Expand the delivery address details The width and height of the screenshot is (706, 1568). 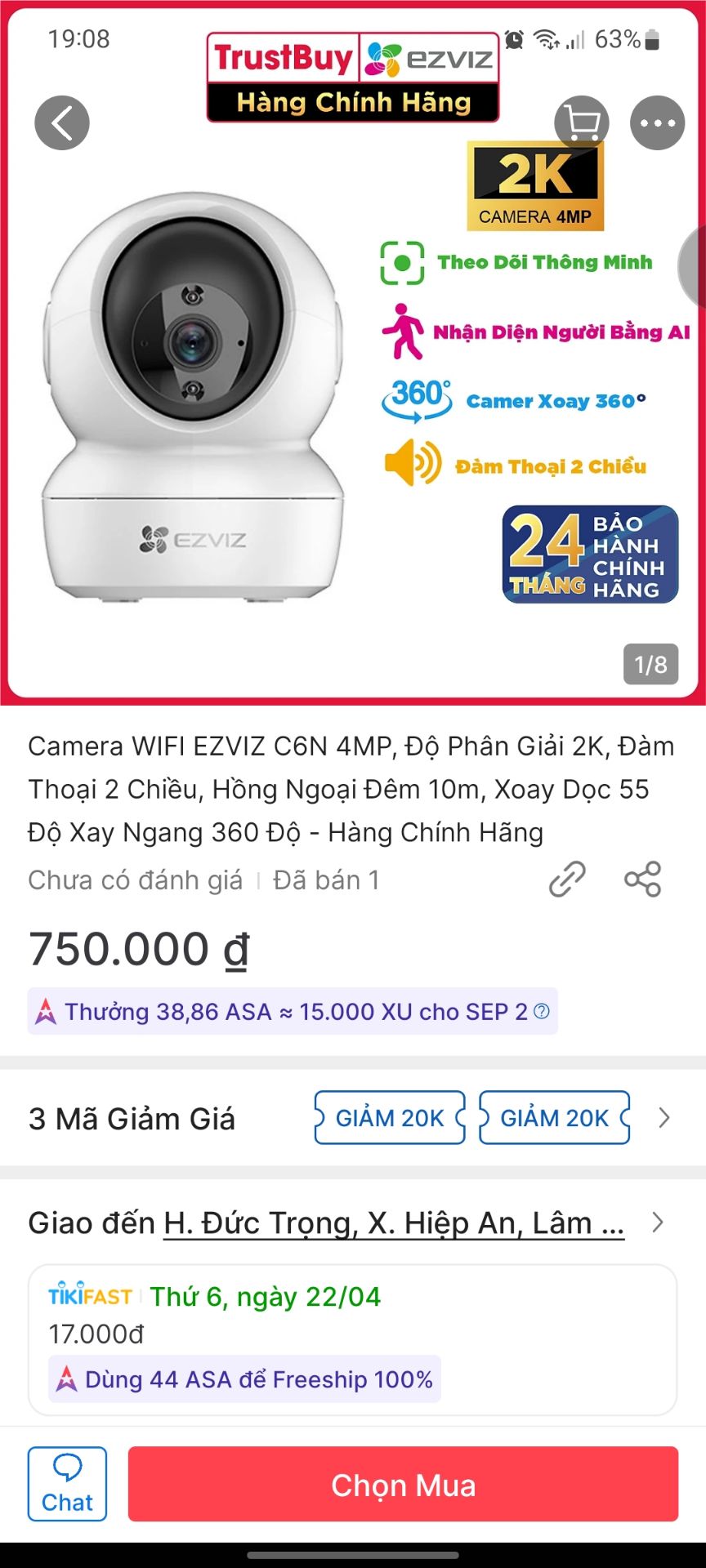659,1223
